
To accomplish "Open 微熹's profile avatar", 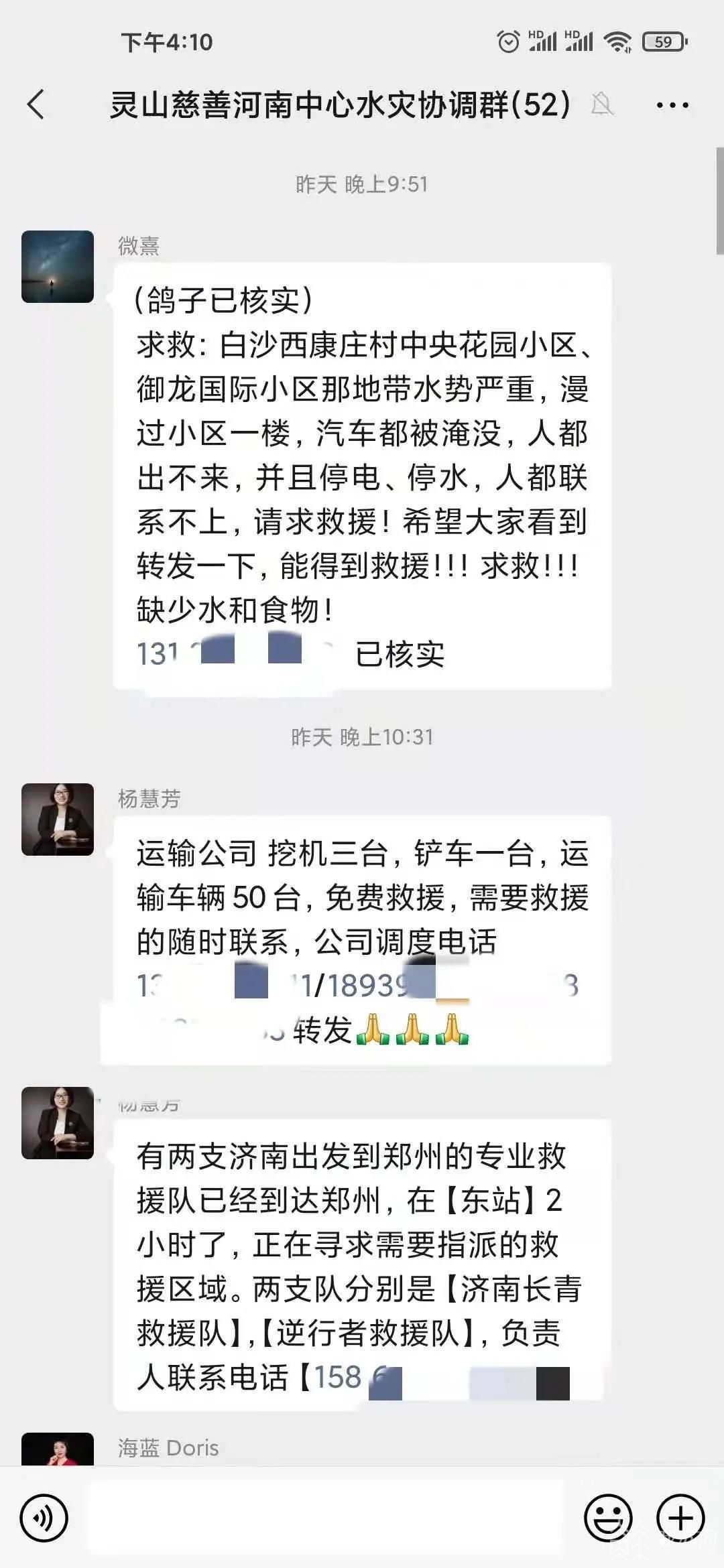I will [58, 267].
